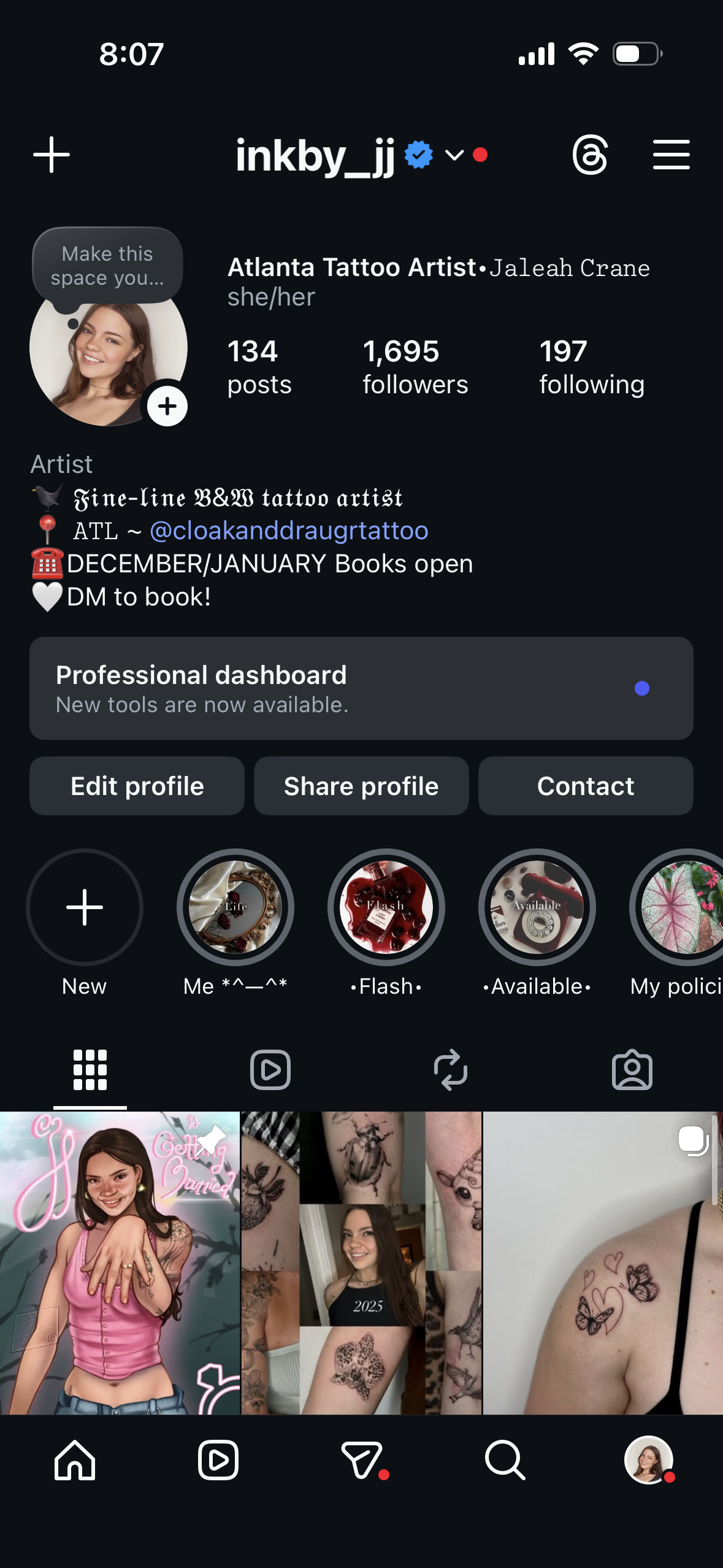This screenshot has height=1568, width=723.
Task: Switch to the reposts tab
Action: (451, 1070)
